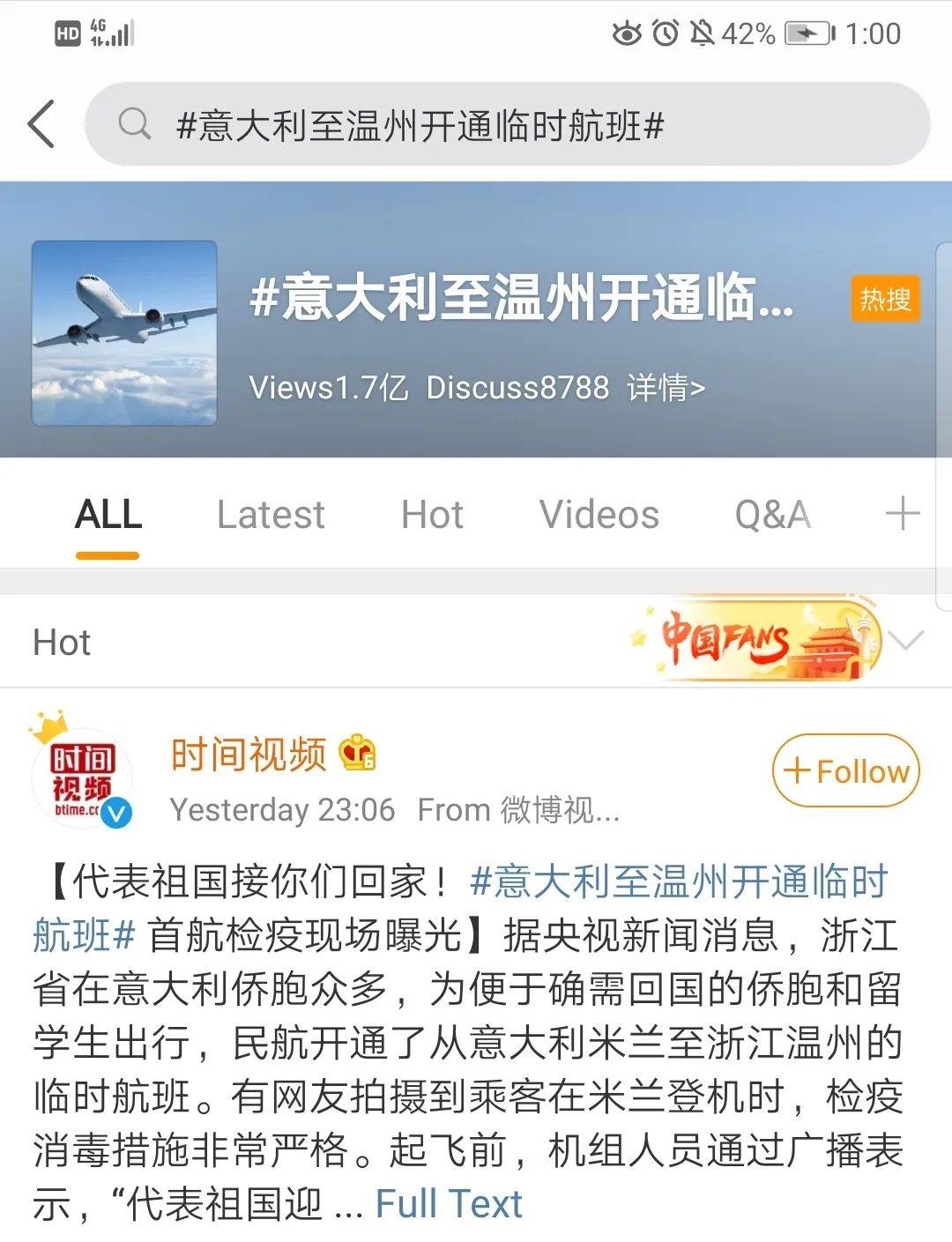The width and height of the screenshot is (952, 1242).
Task: Open topic 详情 details link
Action: click(666, 388)
